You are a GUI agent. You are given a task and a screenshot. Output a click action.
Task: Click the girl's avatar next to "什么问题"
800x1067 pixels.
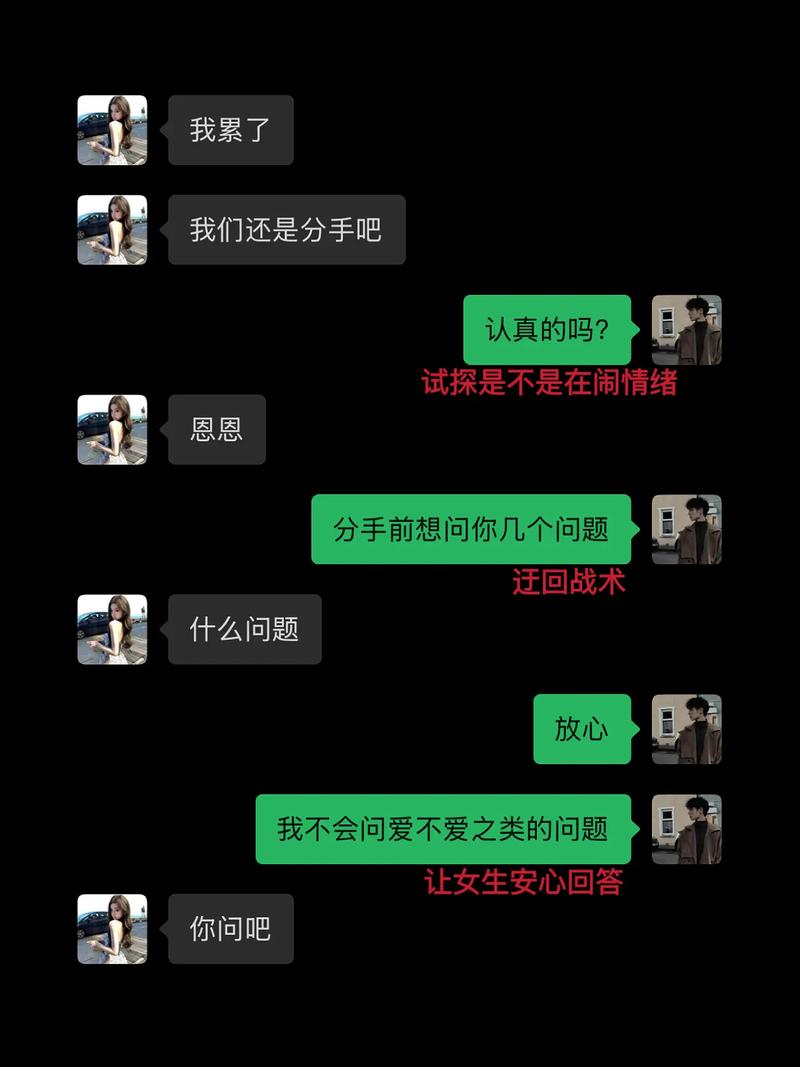pos(112,630)
